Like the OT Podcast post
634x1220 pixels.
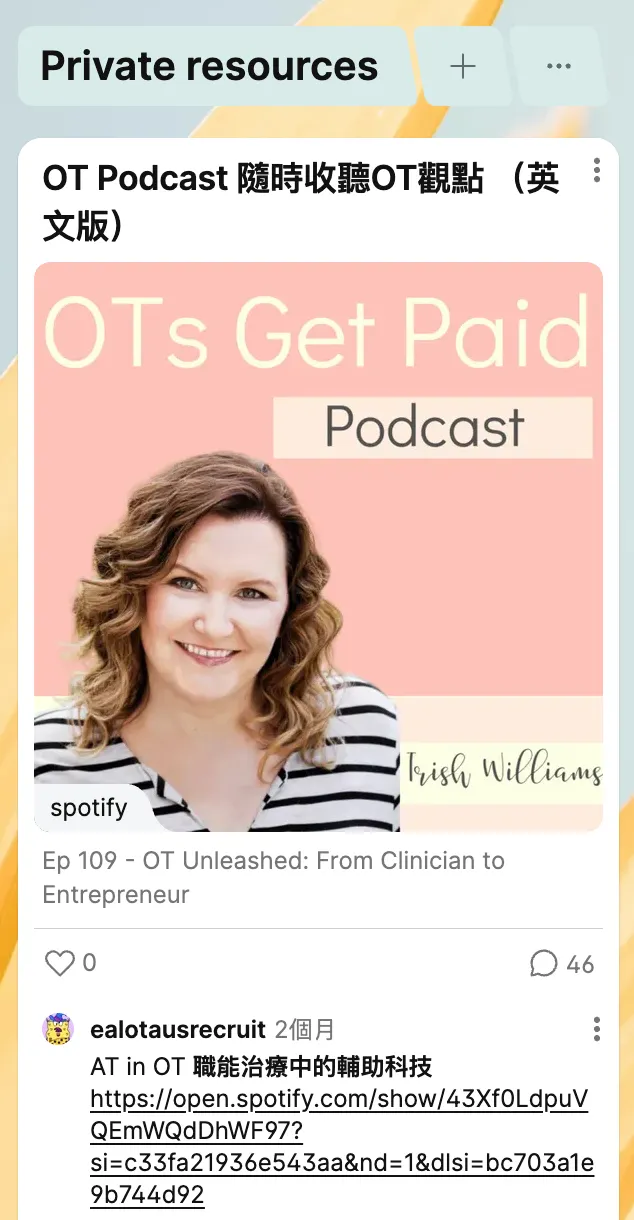[61, 963]
